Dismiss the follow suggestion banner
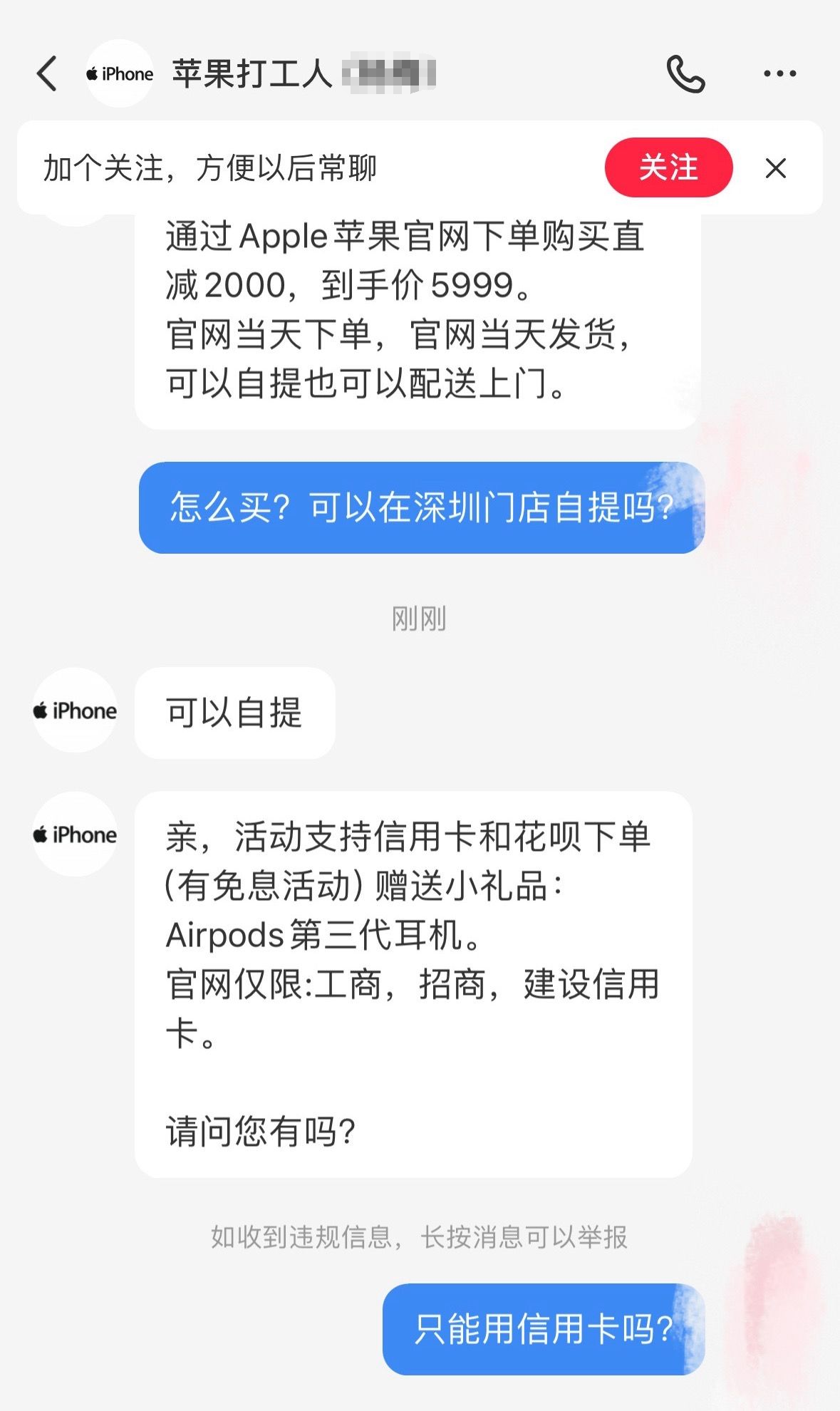The image size is (840, 1411). point(775,168)
